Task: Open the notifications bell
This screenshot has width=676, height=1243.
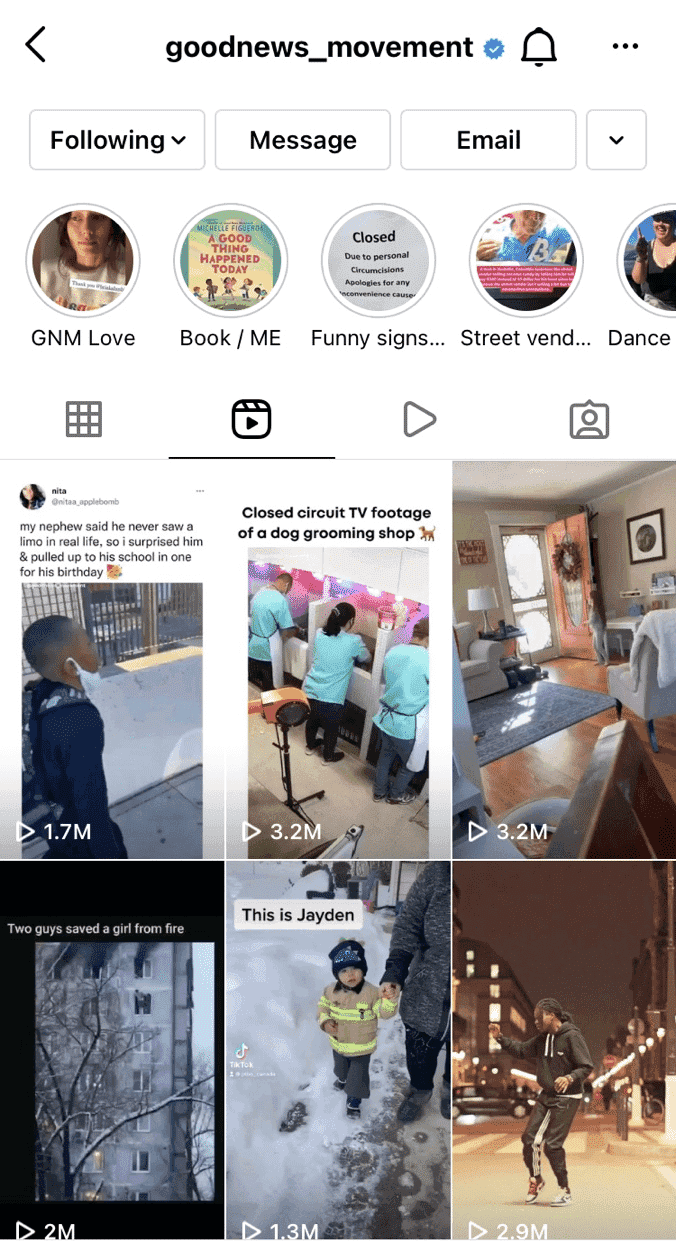Action: tap(539, 46)
